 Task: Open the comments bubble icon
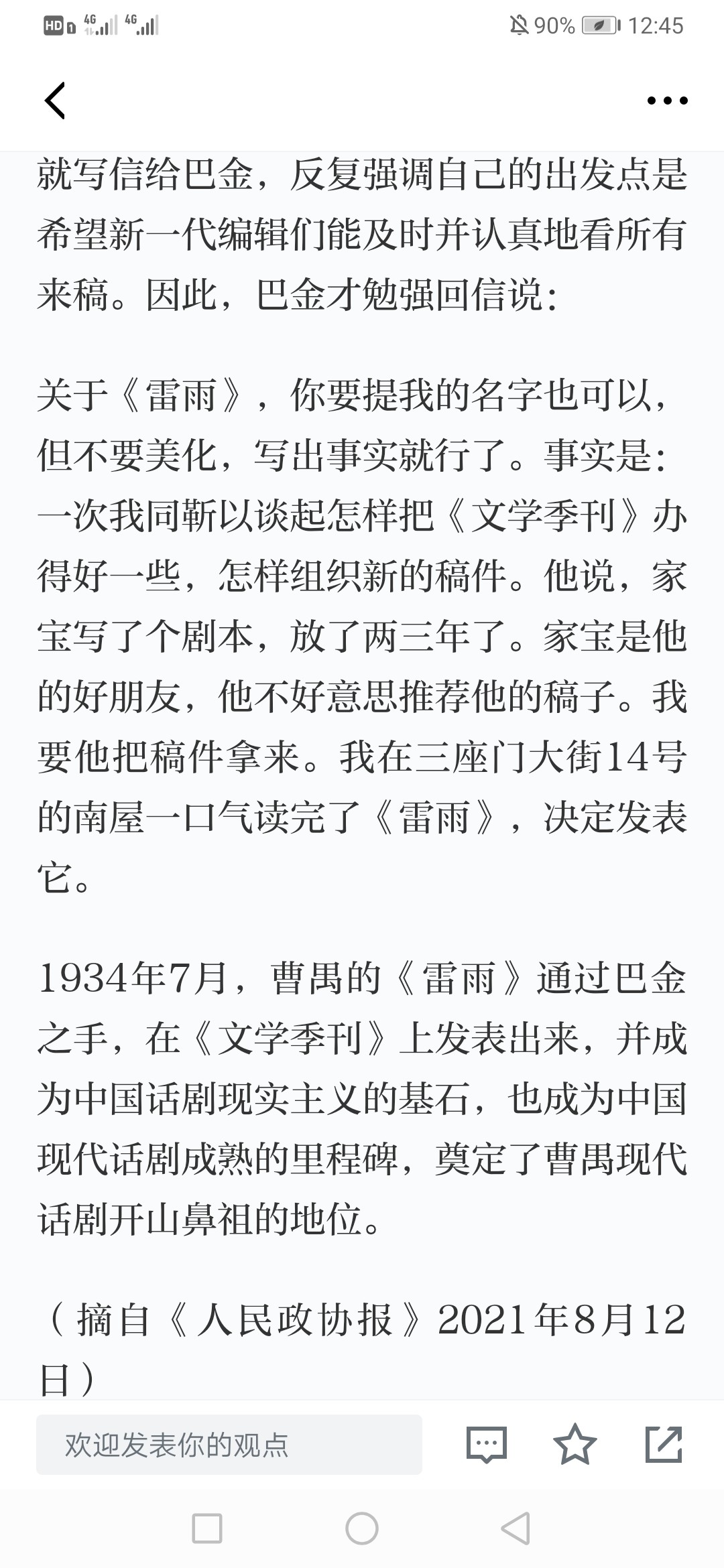(x=486, y=1445)
